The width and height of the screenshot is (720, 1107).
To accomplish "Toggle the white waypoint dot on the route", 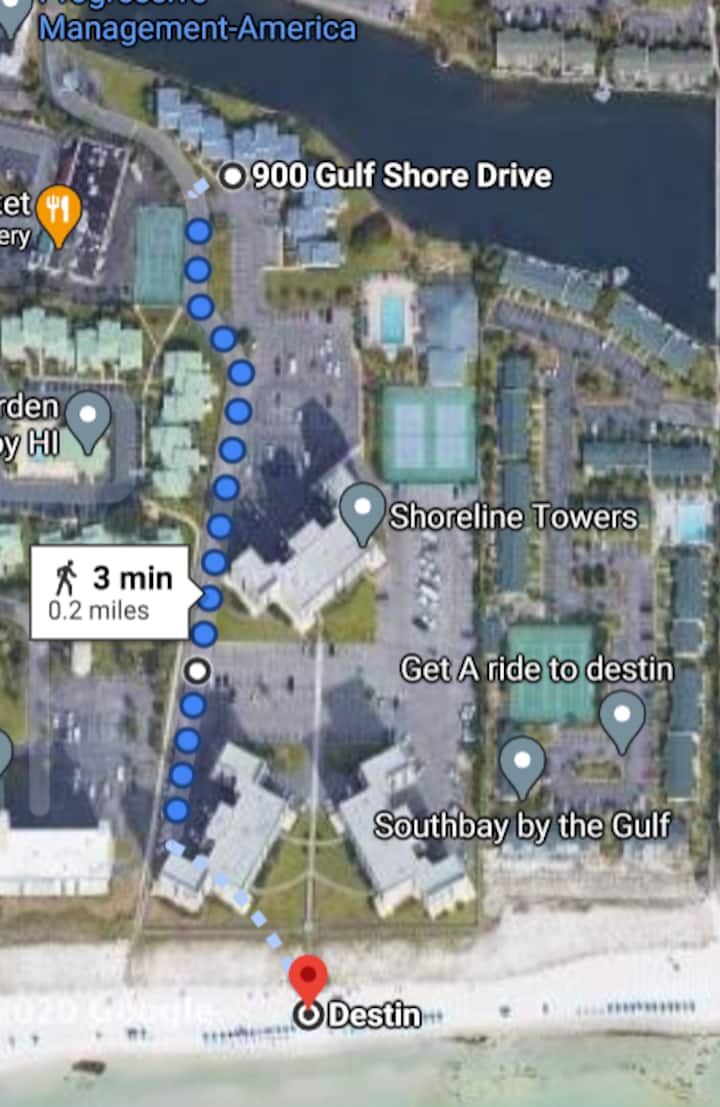I will click(x=198, y=671).
